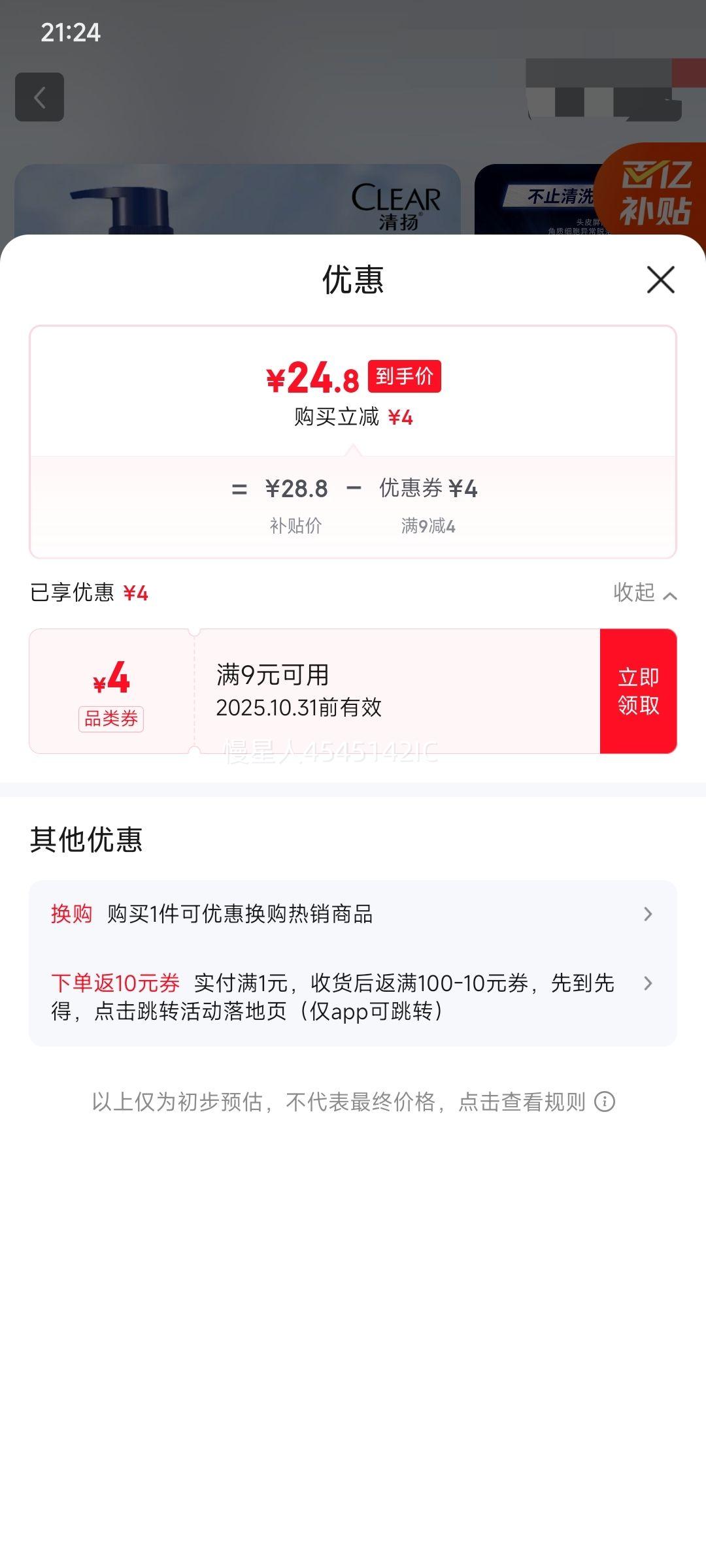
Task: Open the 下单返10元券 offer details
Action: (x=353, y=997)
